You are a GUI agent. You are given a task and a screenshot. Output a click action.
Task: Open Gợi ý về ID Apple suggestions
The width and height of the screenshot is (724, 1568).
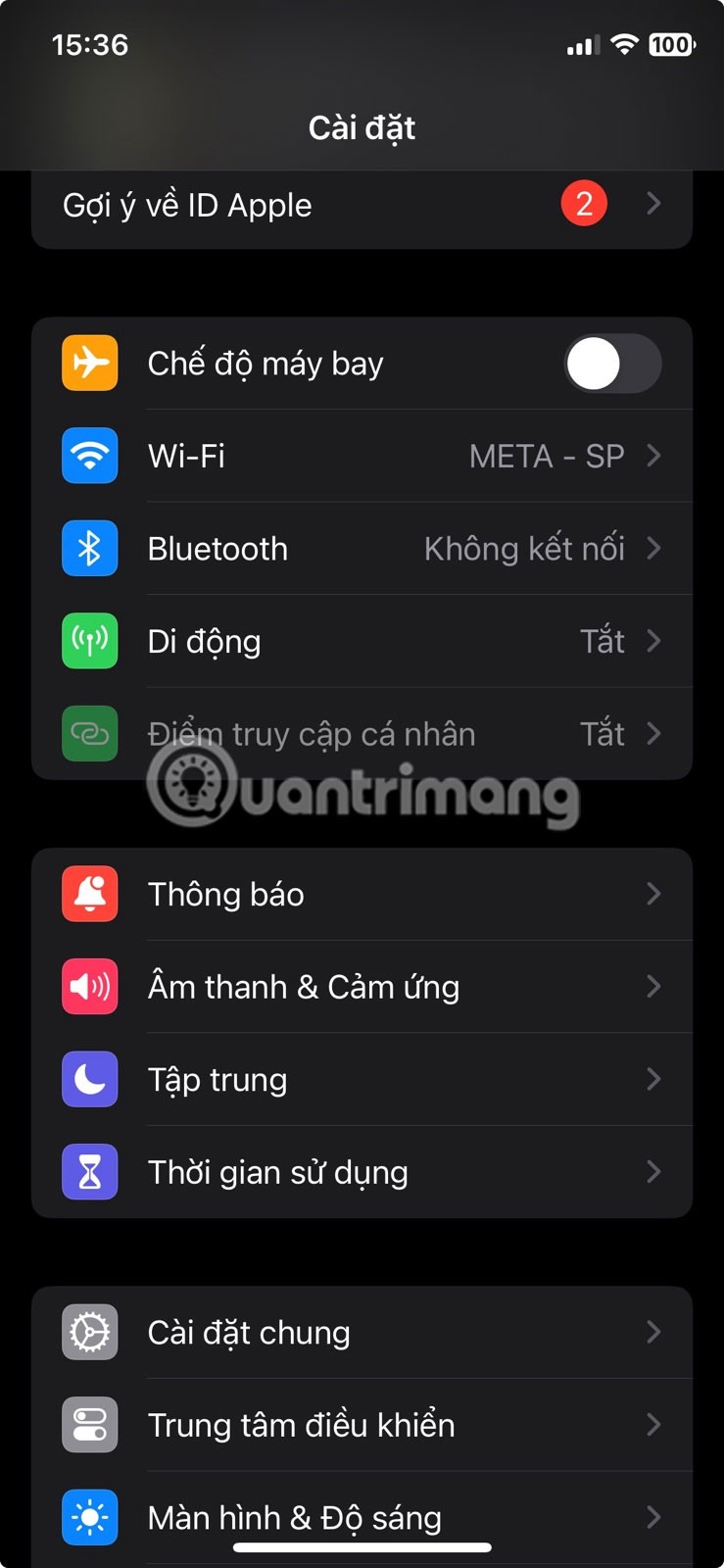(361, 206)
